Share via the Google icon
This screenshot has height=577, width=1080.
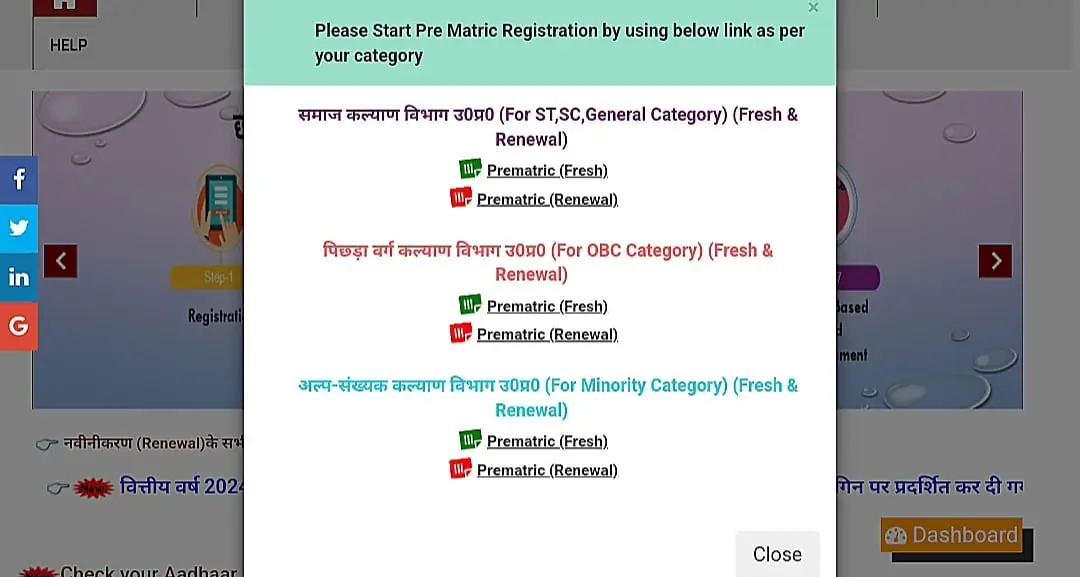coord(19,326)
